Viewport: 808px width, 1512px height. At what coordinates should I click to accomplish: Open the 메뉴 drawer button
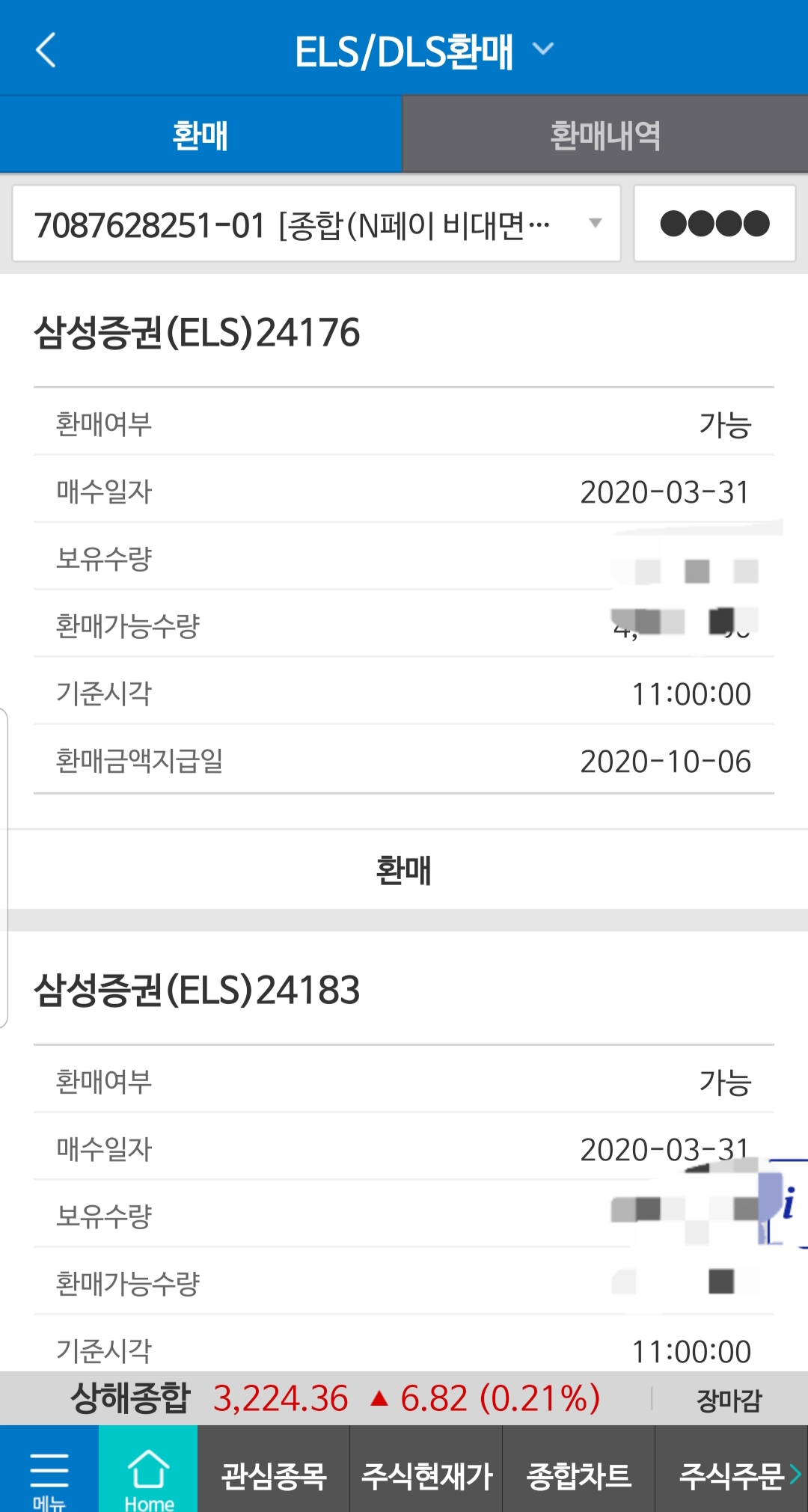(49, 1469)
